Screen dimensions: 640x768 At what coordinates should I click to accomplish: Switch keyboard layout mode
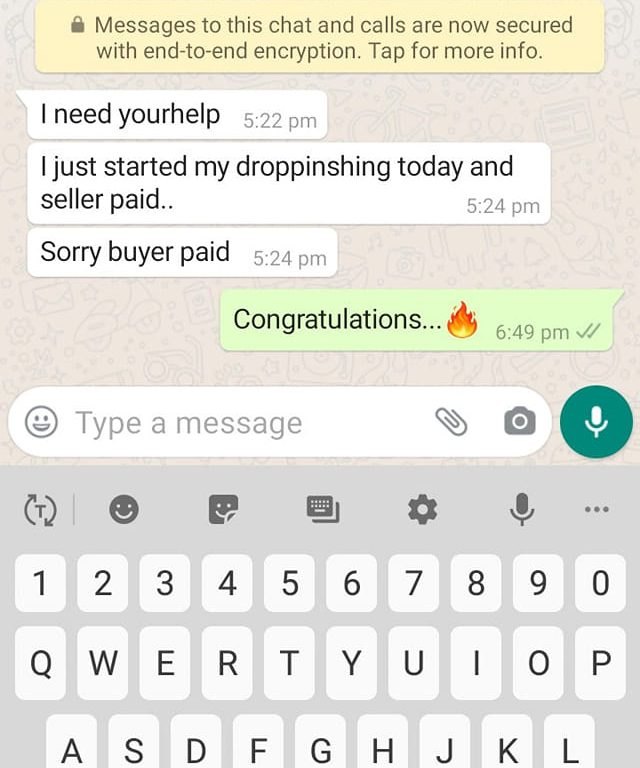[x=322, y=510]
